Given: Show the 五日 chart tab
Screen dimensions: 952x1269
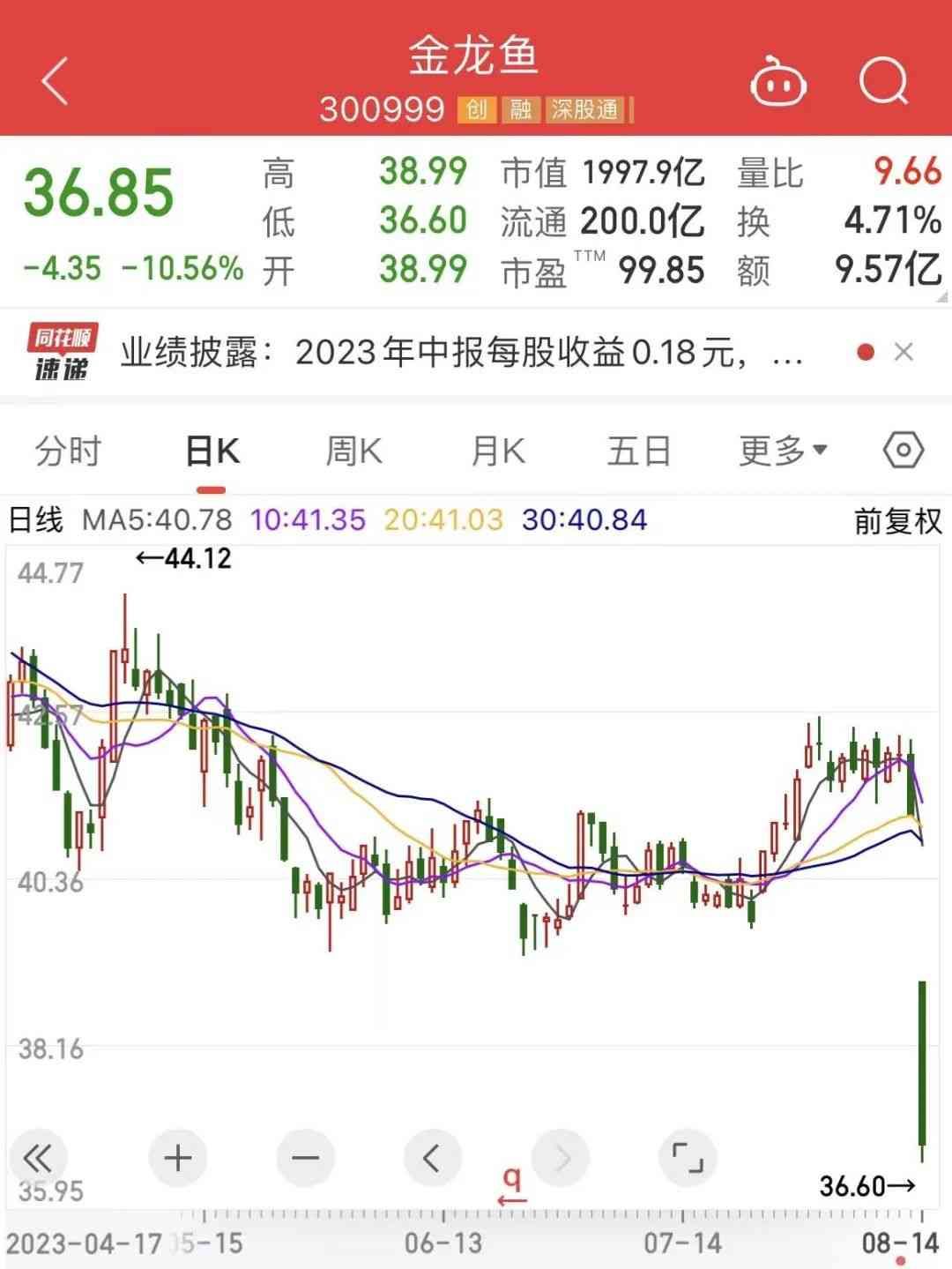Looking at the screenshot, I should tap(638, 452).
